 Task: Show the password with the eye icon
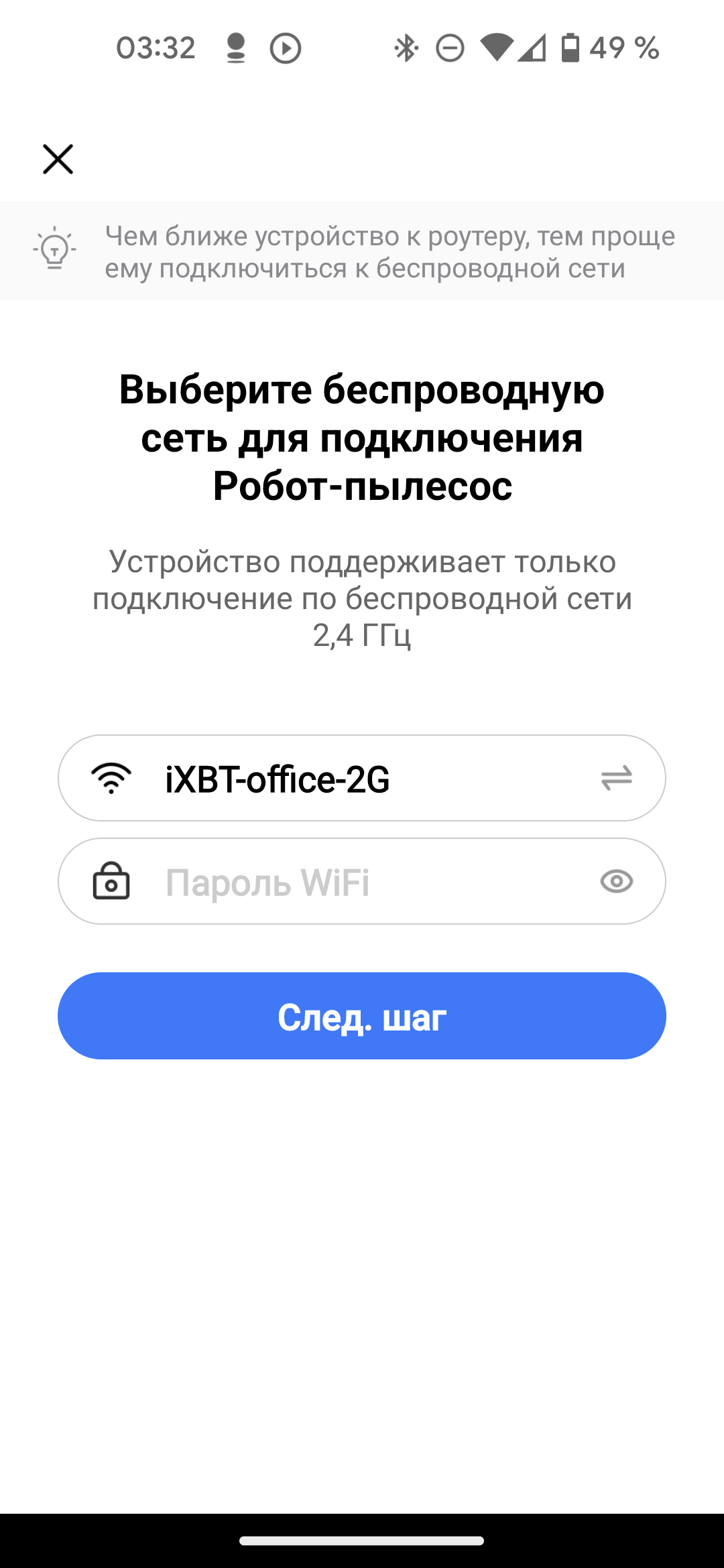616,882
